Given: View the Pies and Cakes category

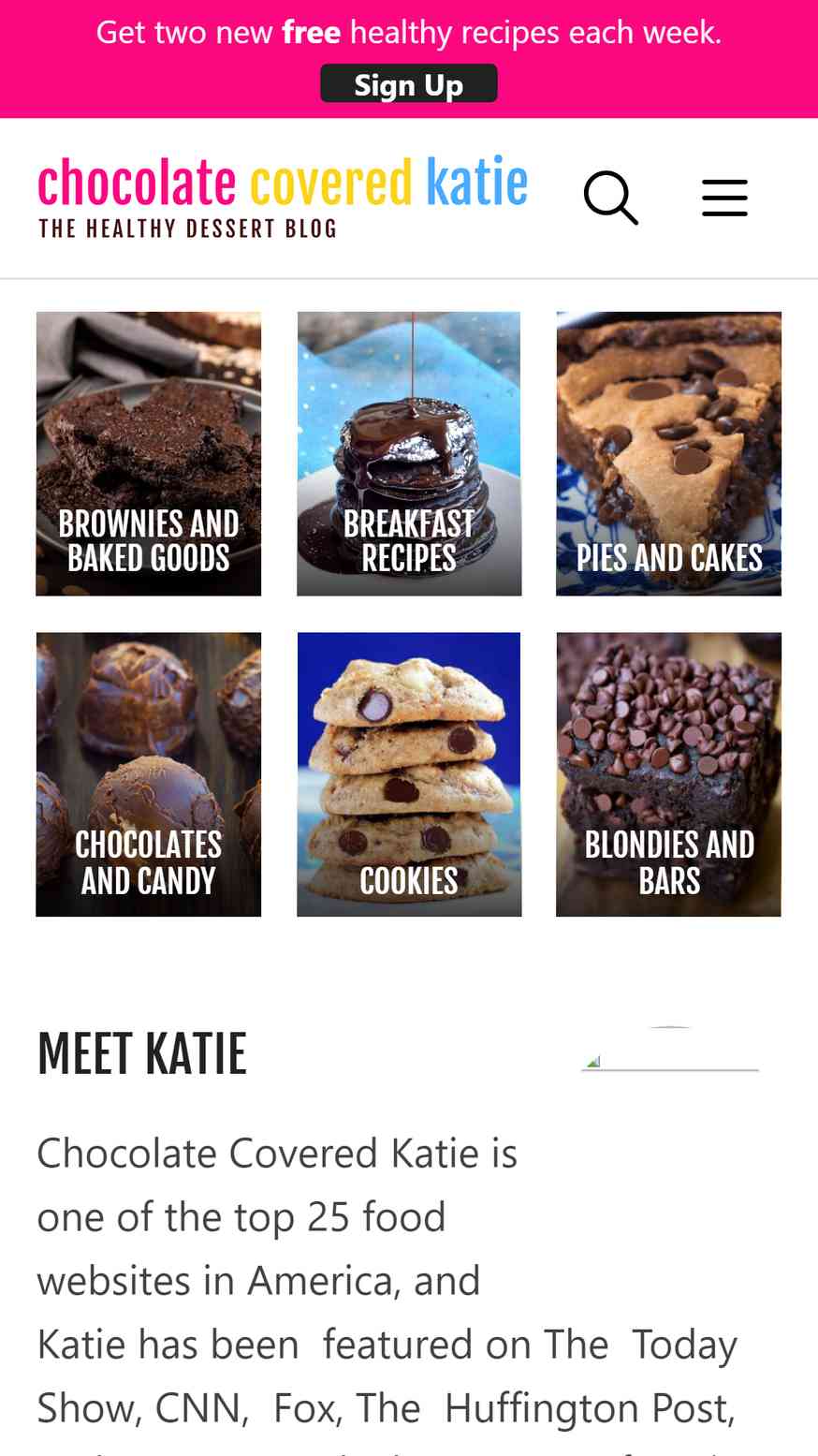Looking at the screenshot, I should pyautogui.click(x=668, y=453).
